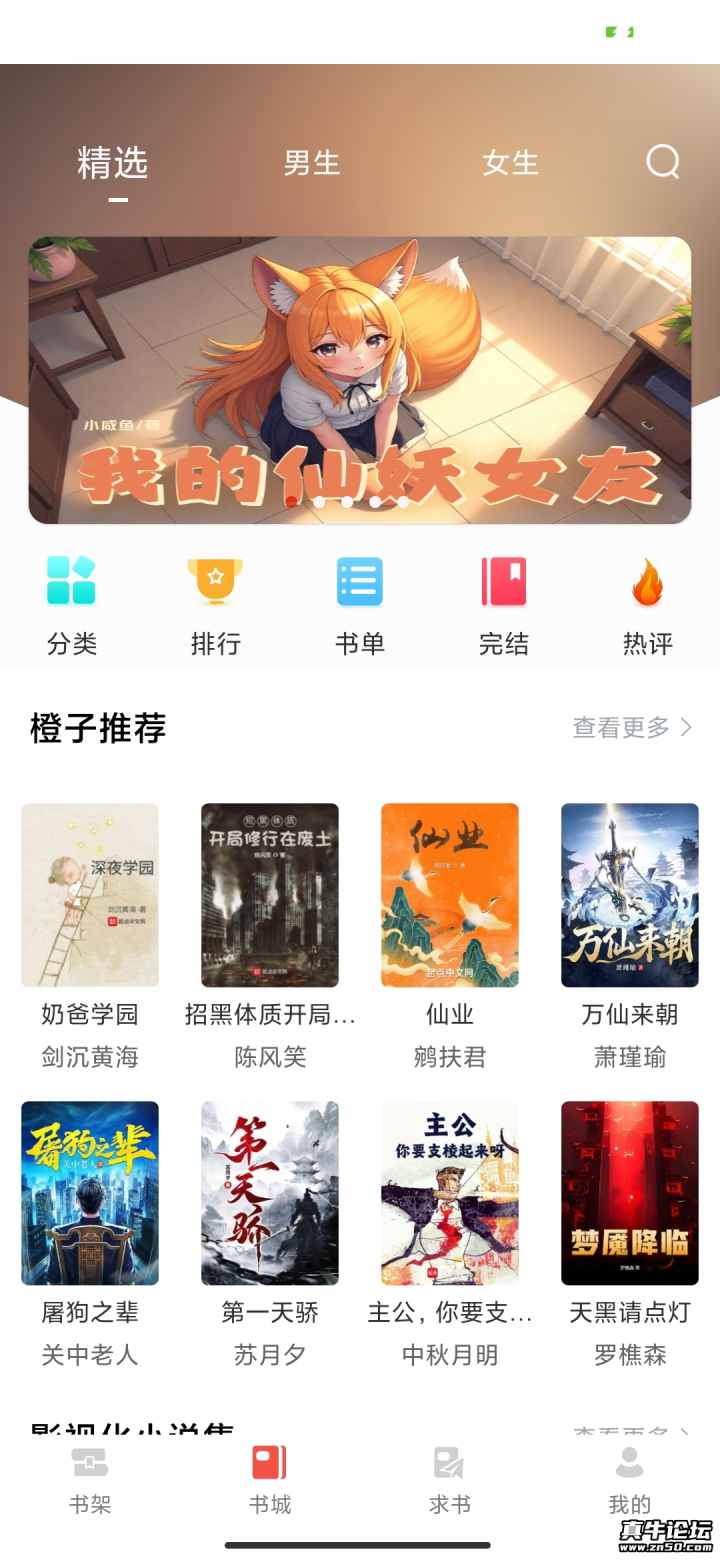The width and height of the screenshot is (720, 1560).
Task: Open the book by 陈风笑
Action: tap(270, 895)
